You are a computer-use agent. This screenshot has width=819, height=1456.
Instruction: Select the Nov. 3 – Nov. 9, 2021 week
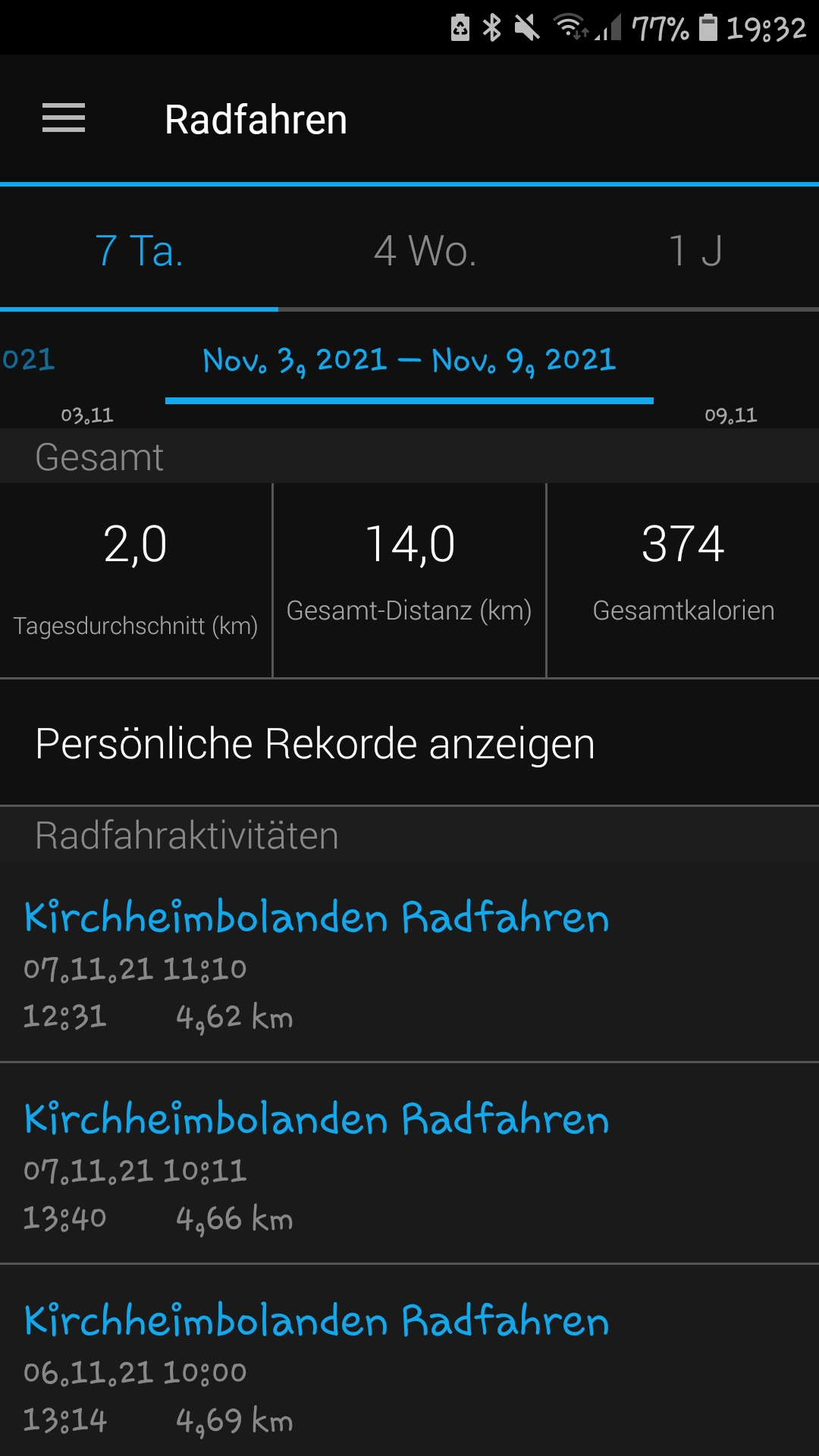coord(409,361)
